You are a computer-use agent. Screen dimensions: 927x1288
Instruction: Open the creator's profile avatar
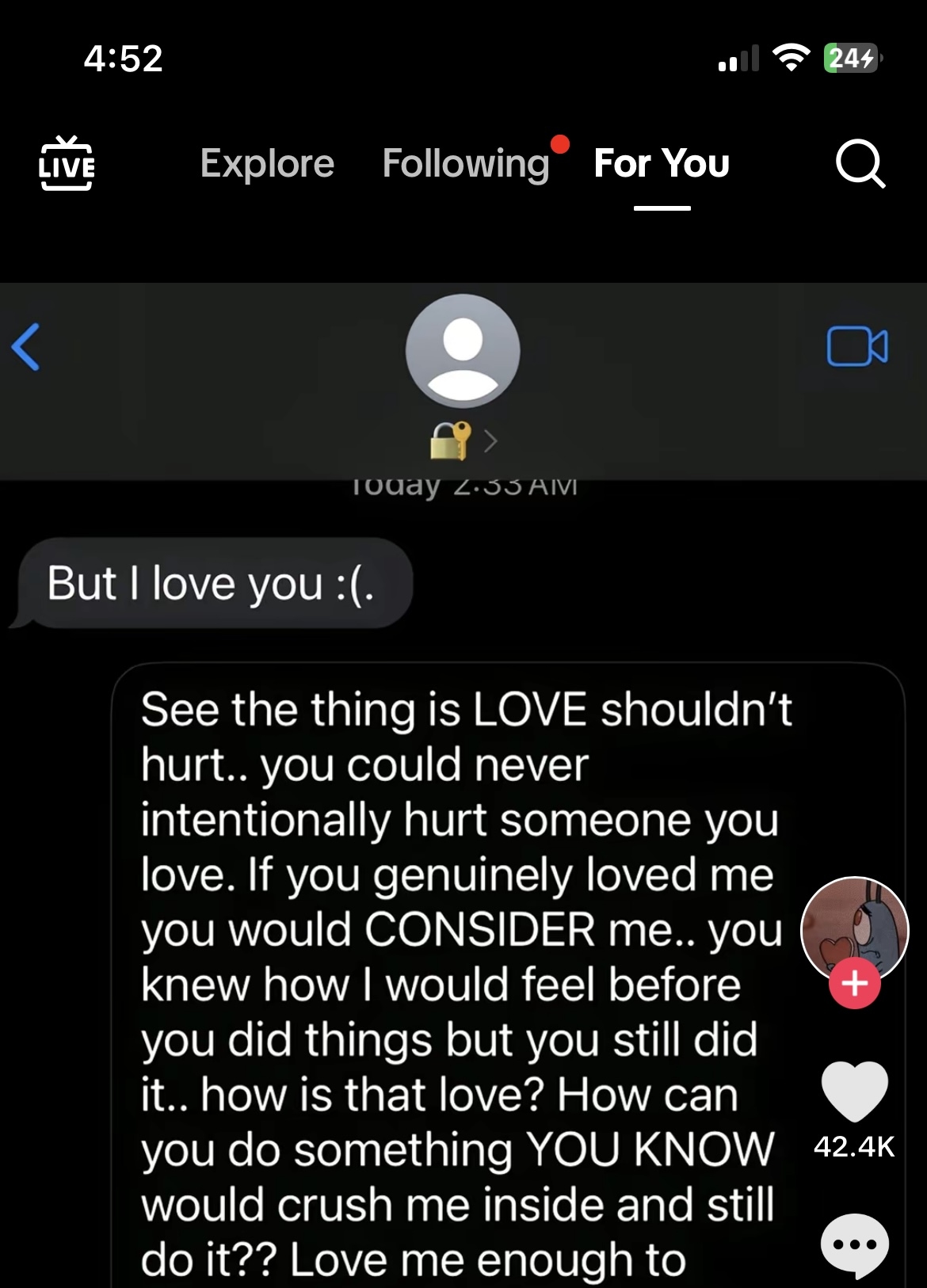[x=854, y=928]
